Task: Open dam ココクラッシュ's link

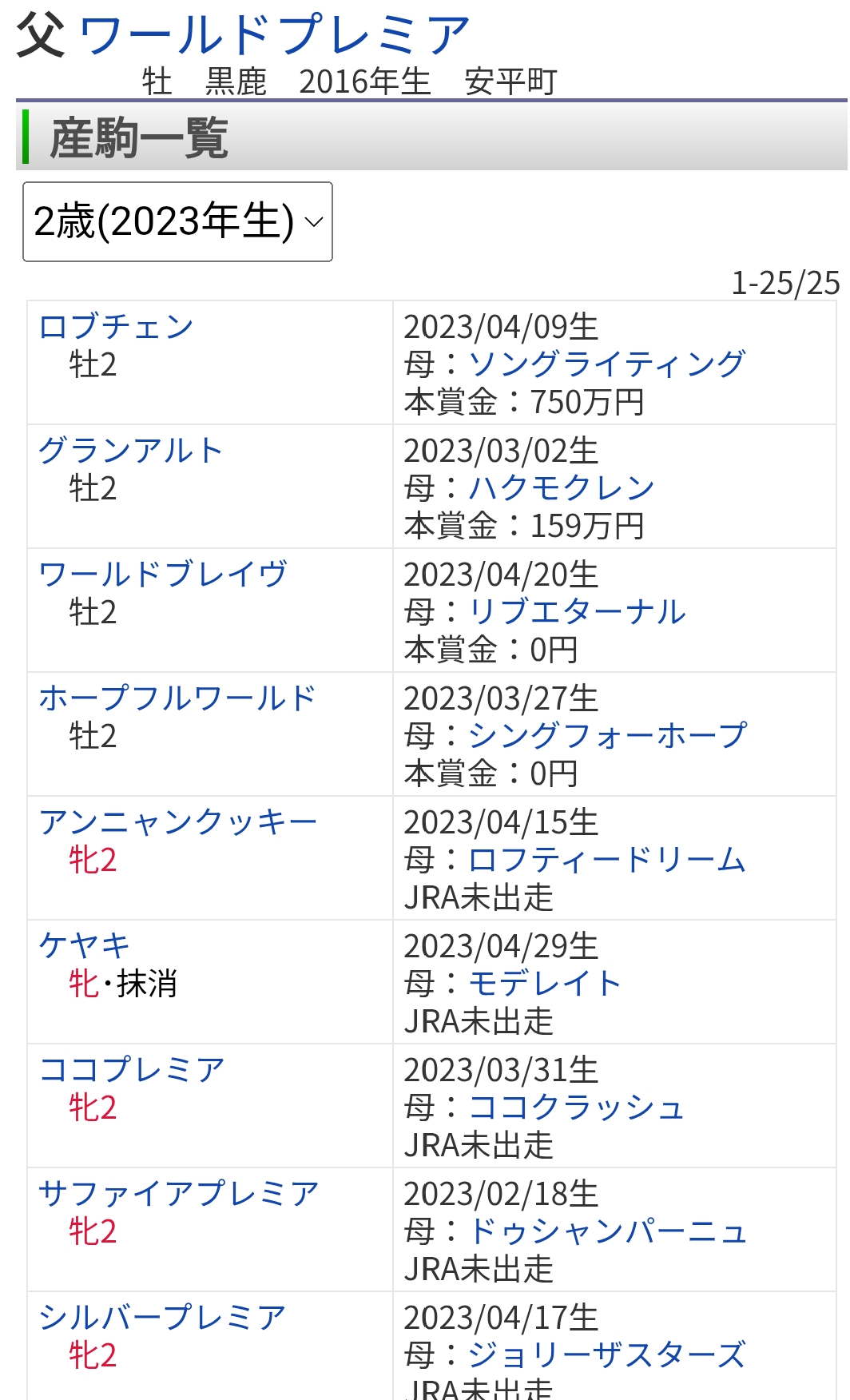Action: click(x=576, y=1107)
